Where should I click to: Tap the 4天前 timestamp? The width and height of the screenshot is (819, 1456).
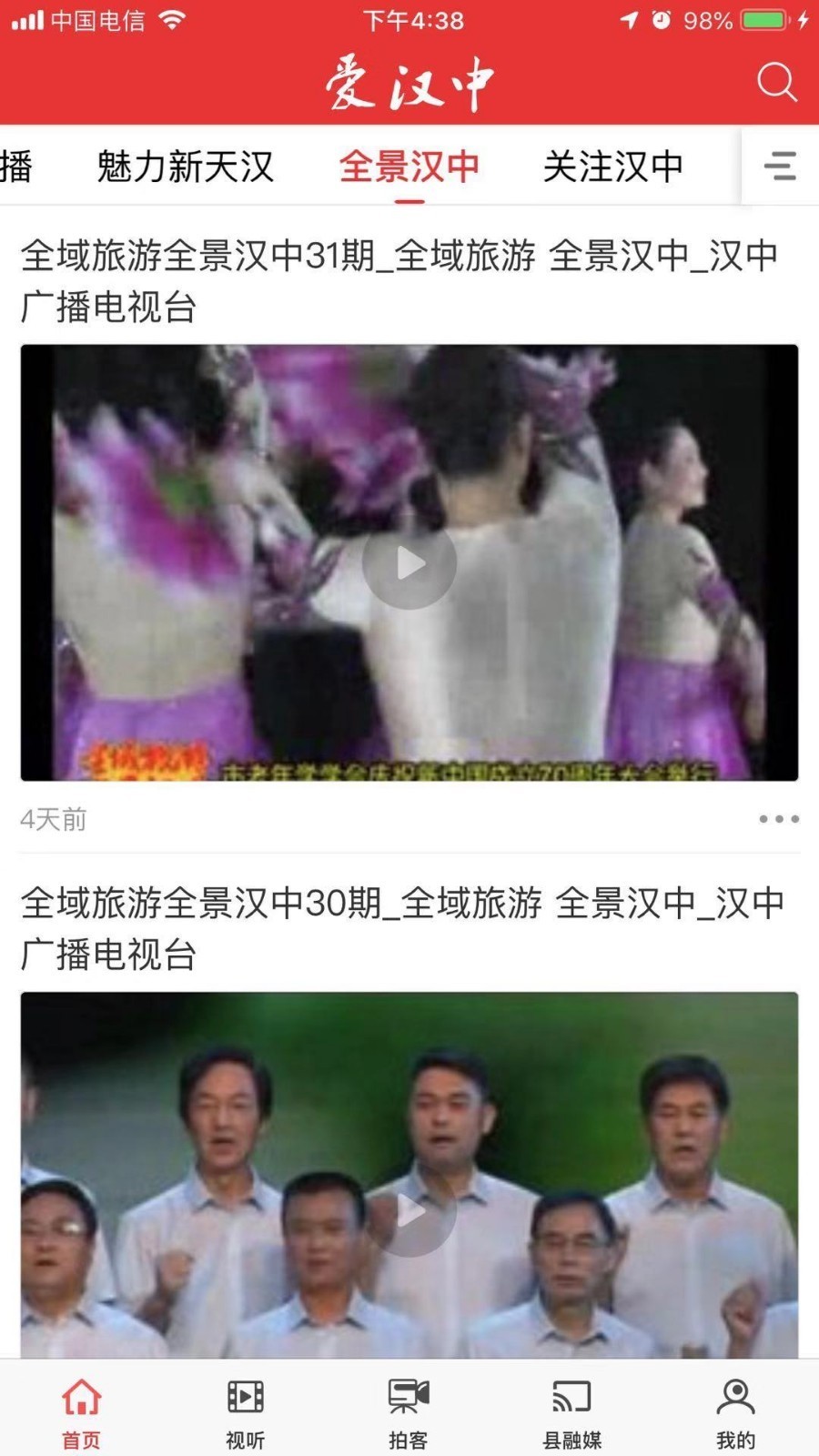53,819
